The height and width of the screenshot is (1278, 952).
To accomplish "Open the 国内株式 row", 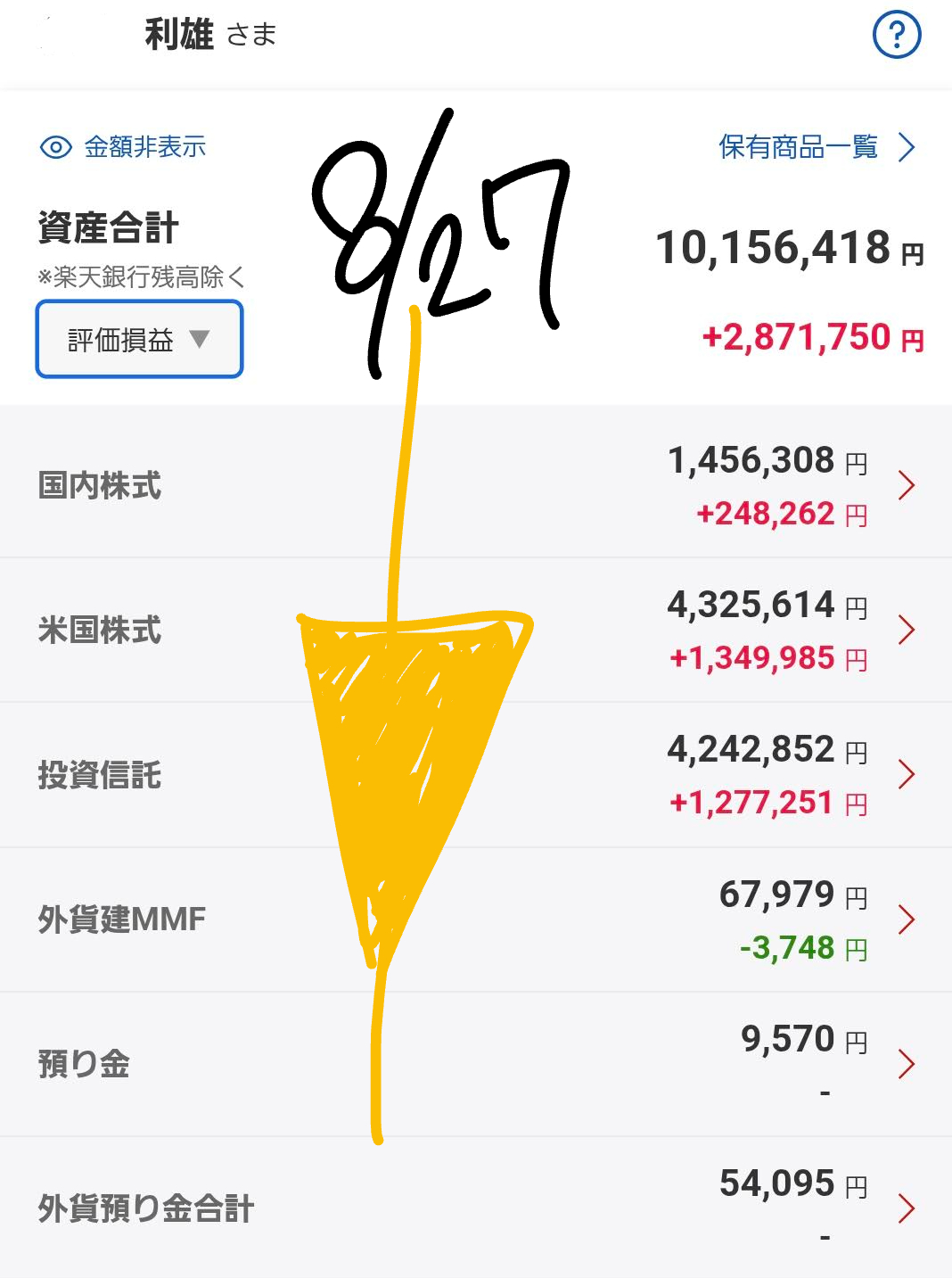I will (476, 486).
